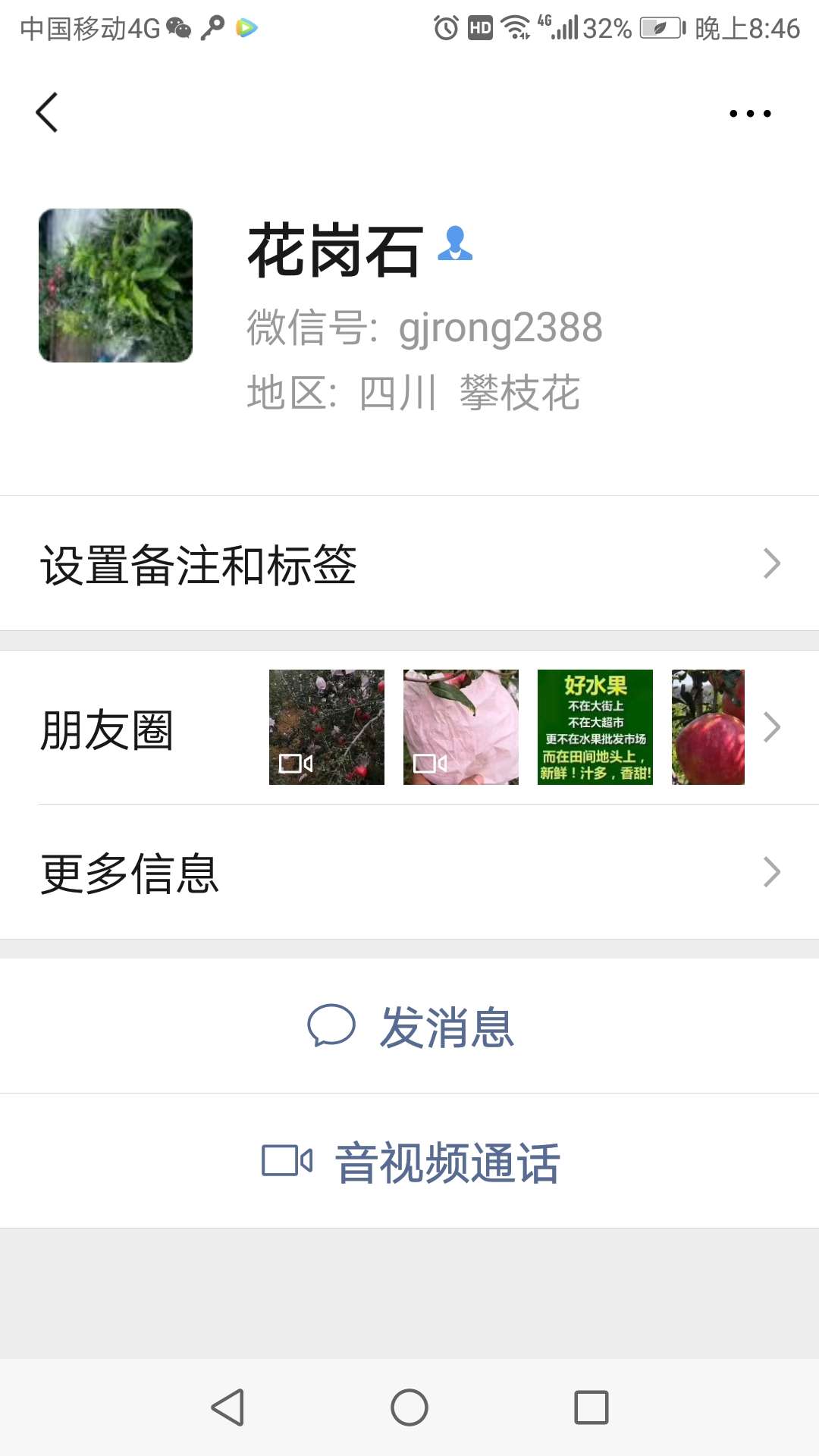
Task: Open the three-dot overflow menu
Action: (750, 114)
